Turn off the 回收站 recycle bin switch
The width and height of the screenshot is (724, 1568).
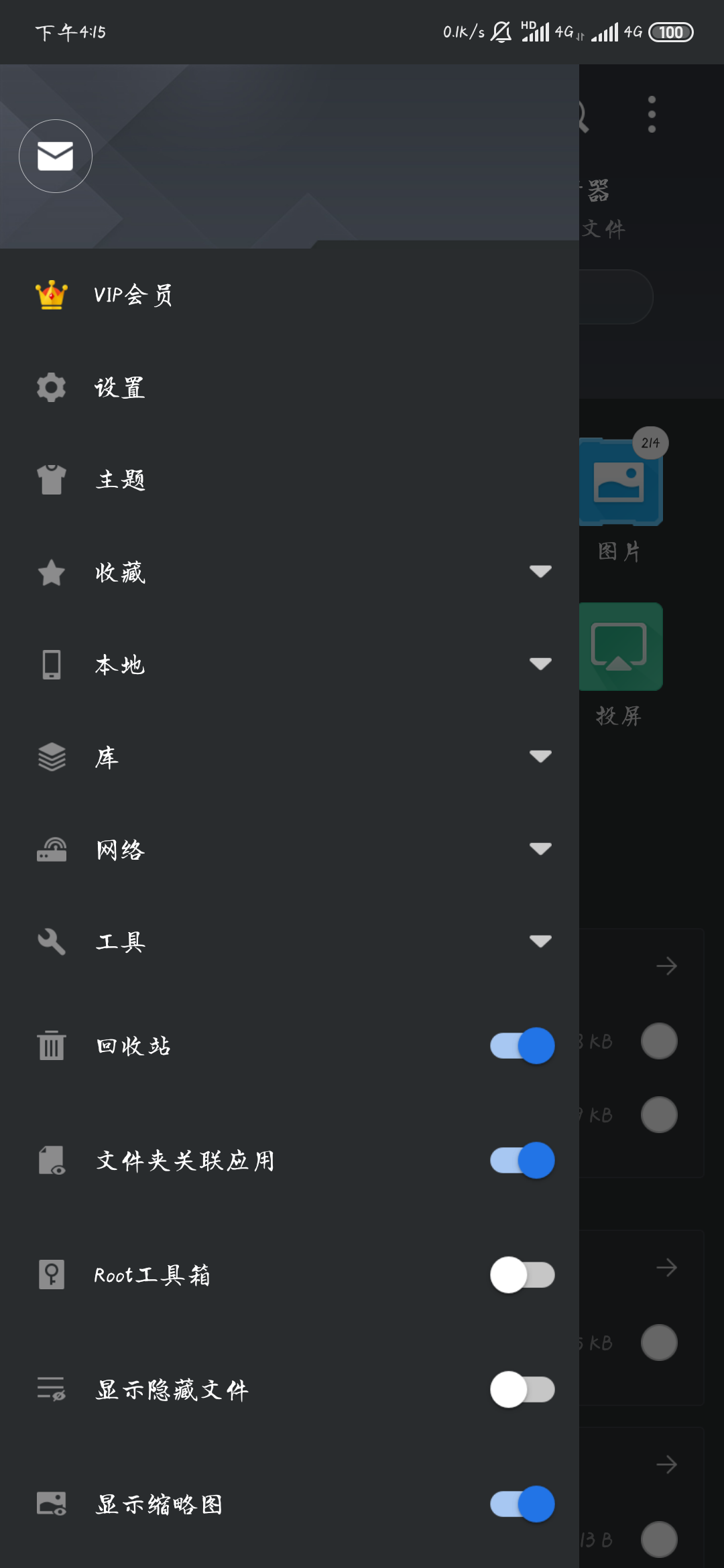[x=522, y=1045]
